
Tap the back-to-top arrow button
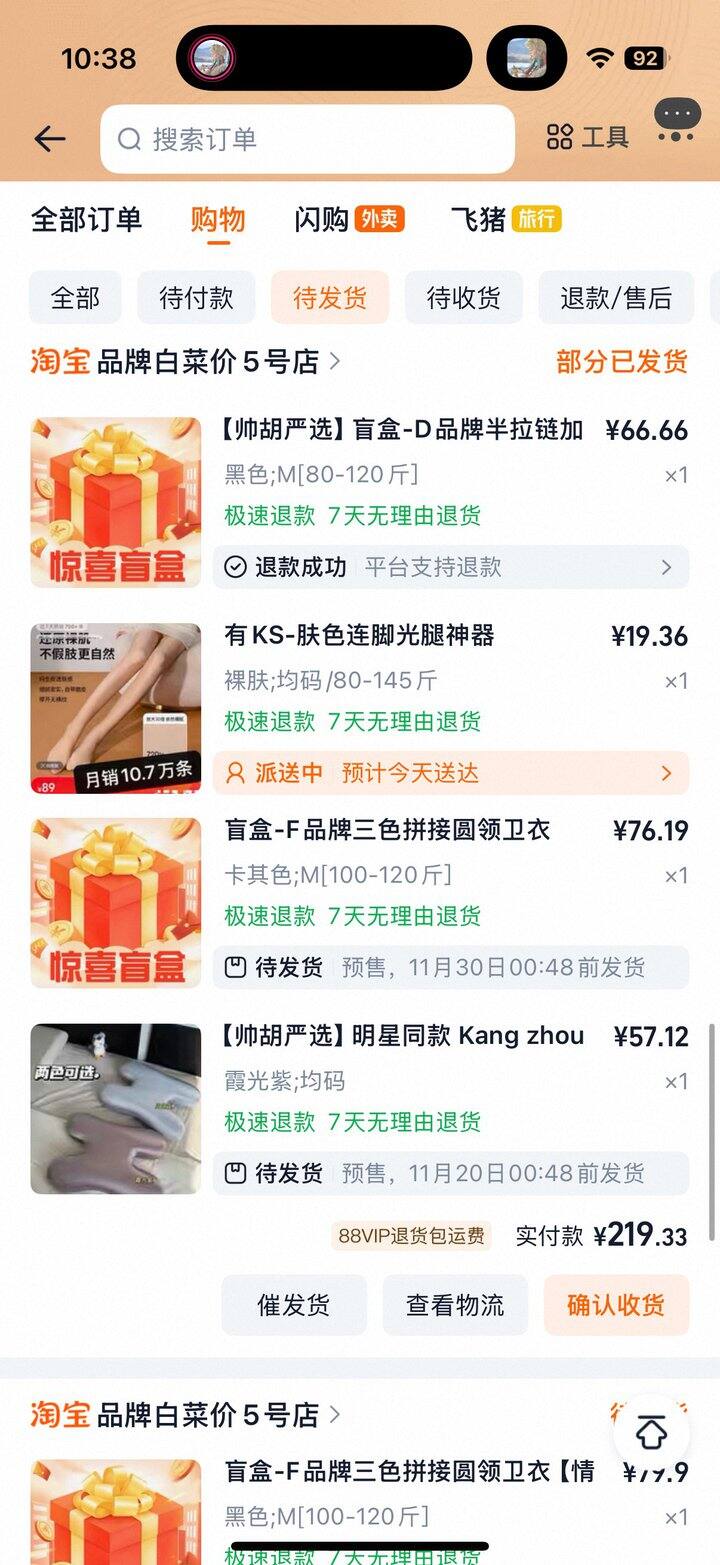point(651,1433)
